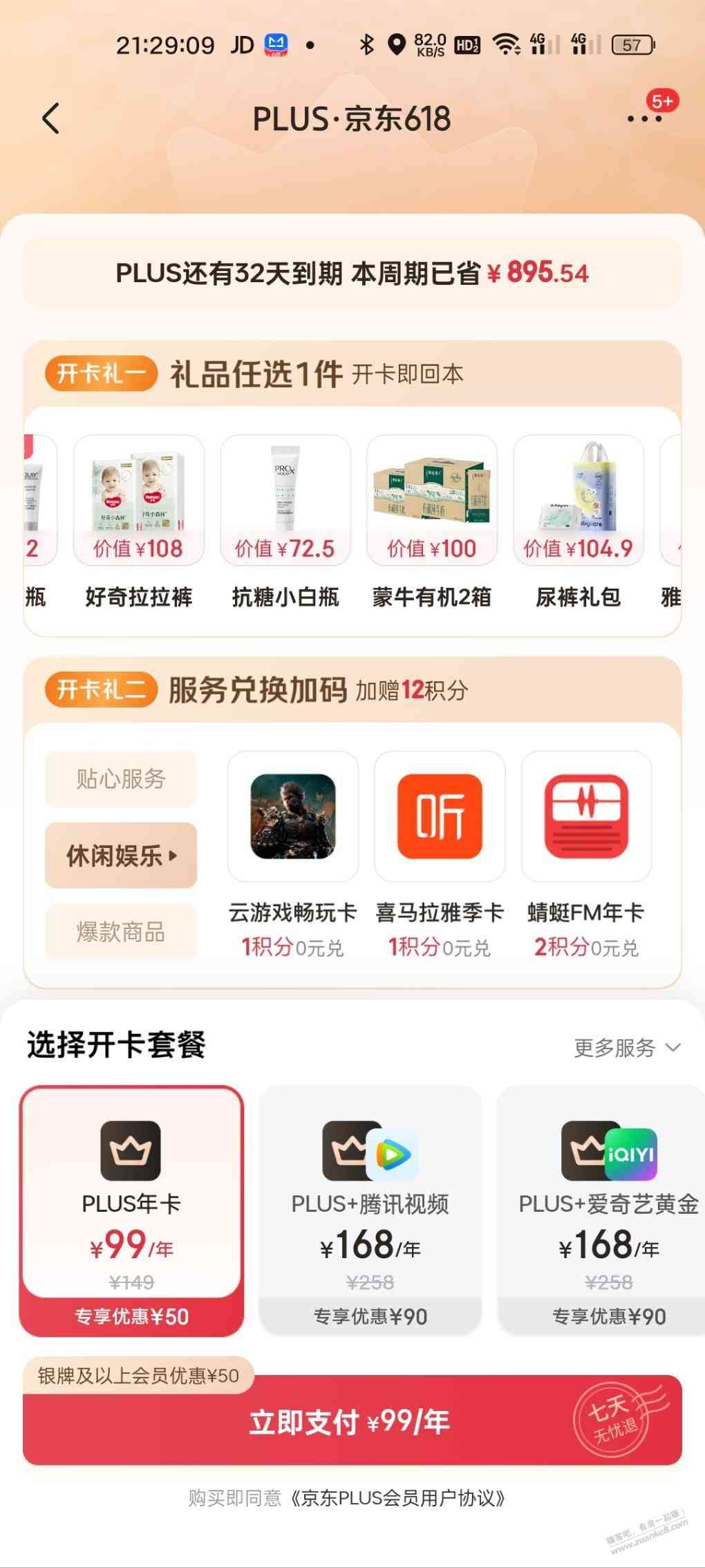Open the 云游戏畅玩卡 redemption
The width and height of the screenshot is (705, 1568).
click(293, 817)
